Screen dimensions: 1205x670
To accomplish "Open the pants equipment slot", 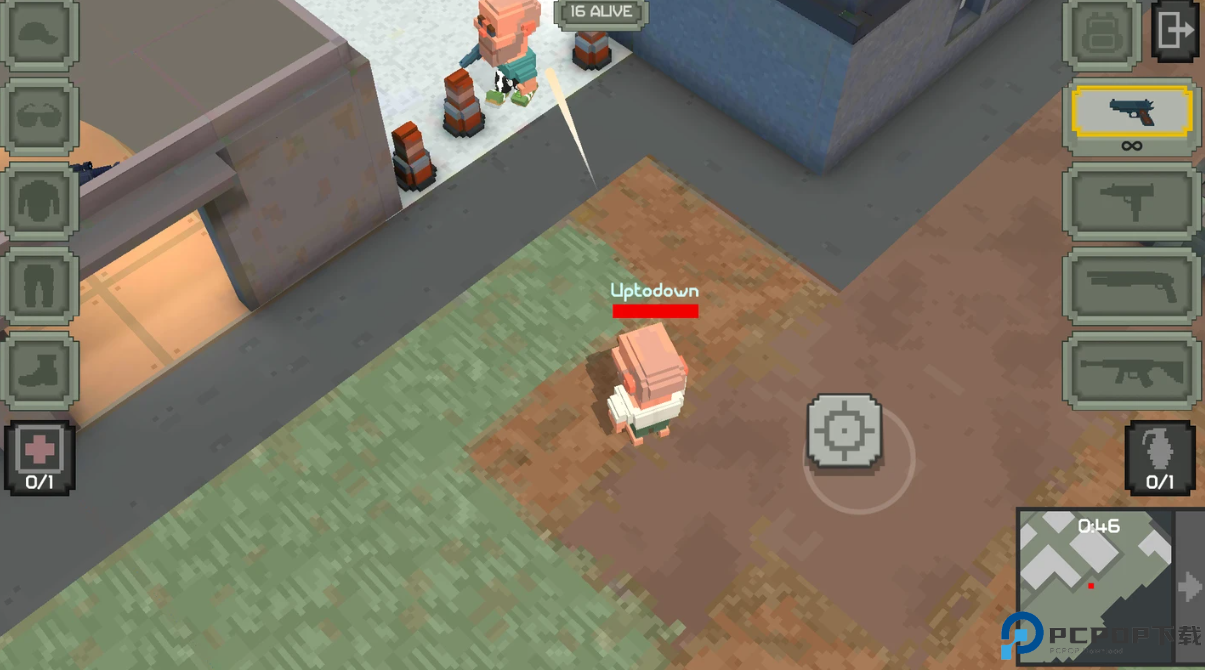I will pos(41,286).
